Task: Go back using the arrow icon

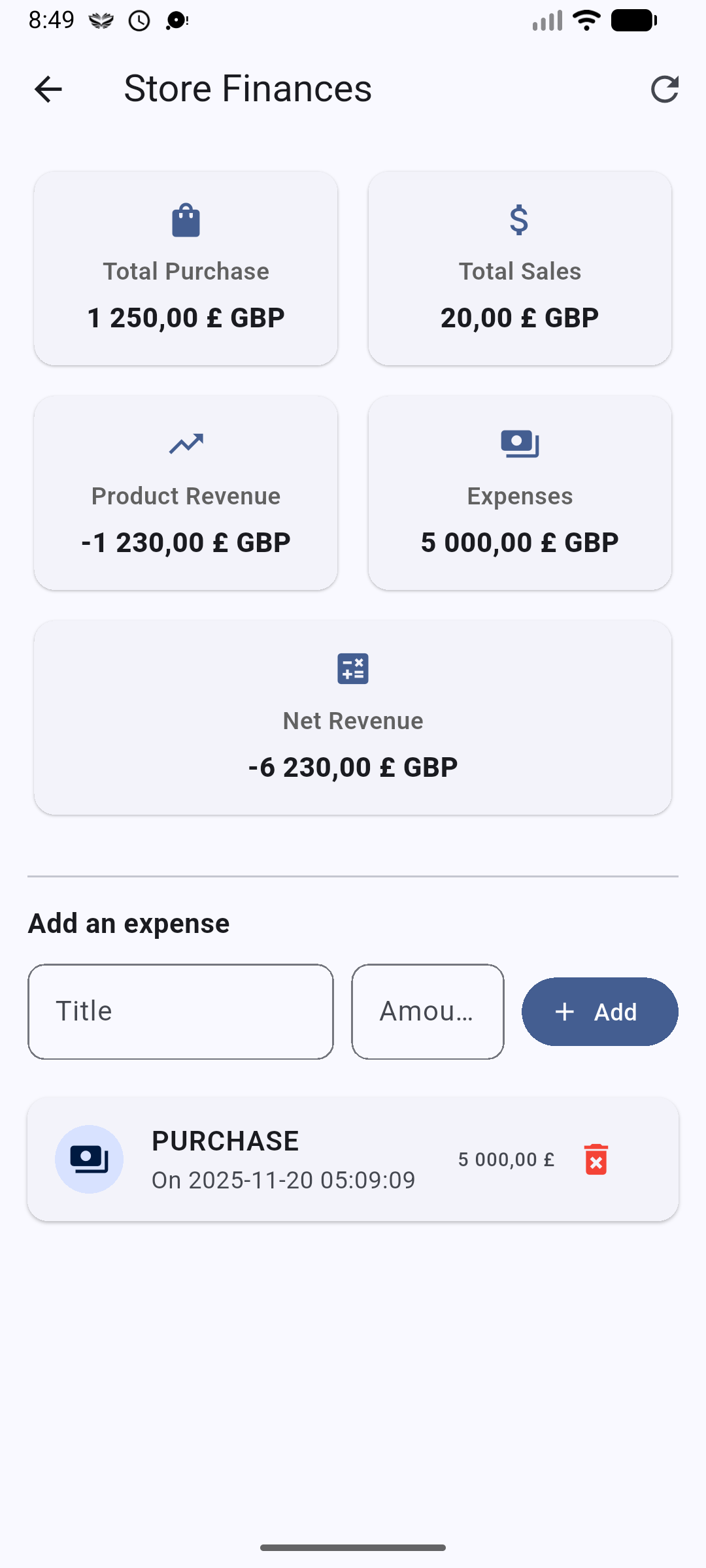Action: (48, 89)
